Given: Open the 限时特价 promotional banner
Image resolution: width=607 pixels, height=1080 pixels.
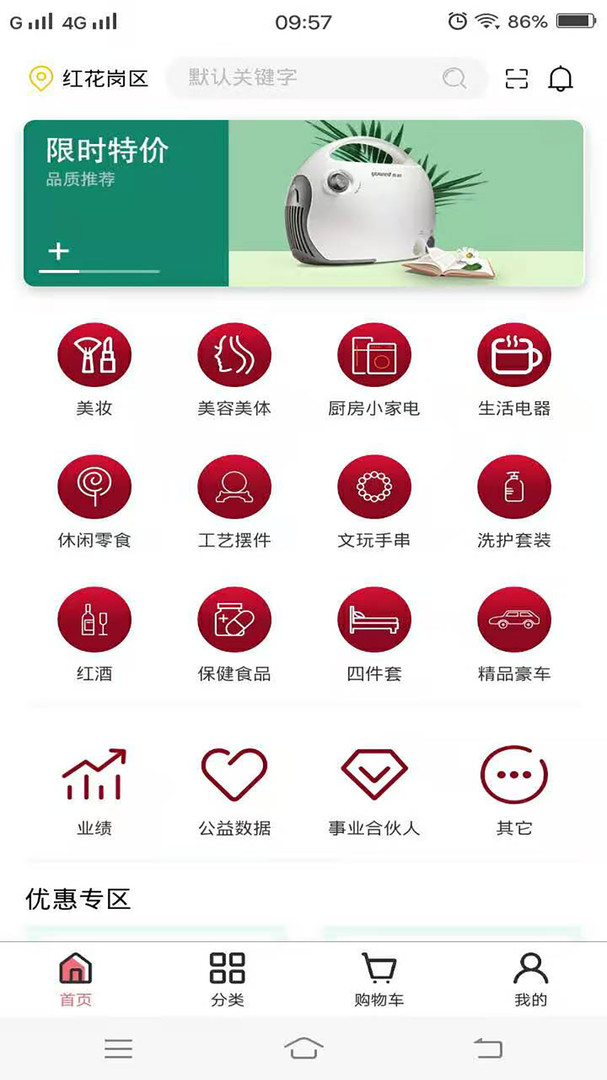Looking at the screenshot, I should click(303, 203).
